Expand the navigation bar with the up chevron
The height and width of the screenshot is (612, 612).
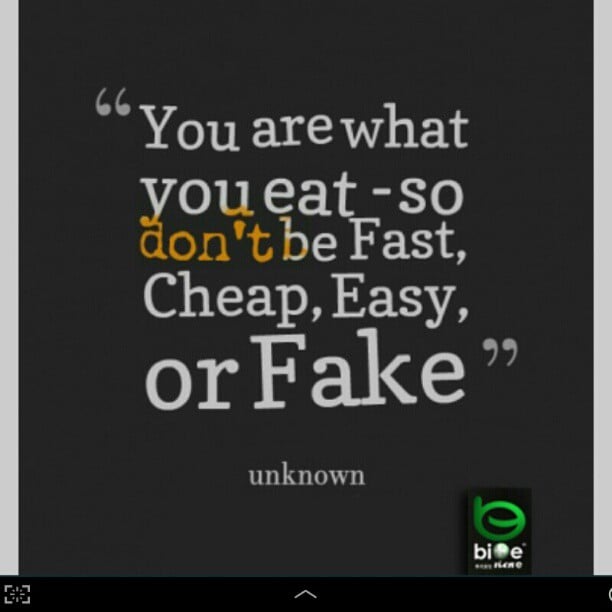(306, 594)
